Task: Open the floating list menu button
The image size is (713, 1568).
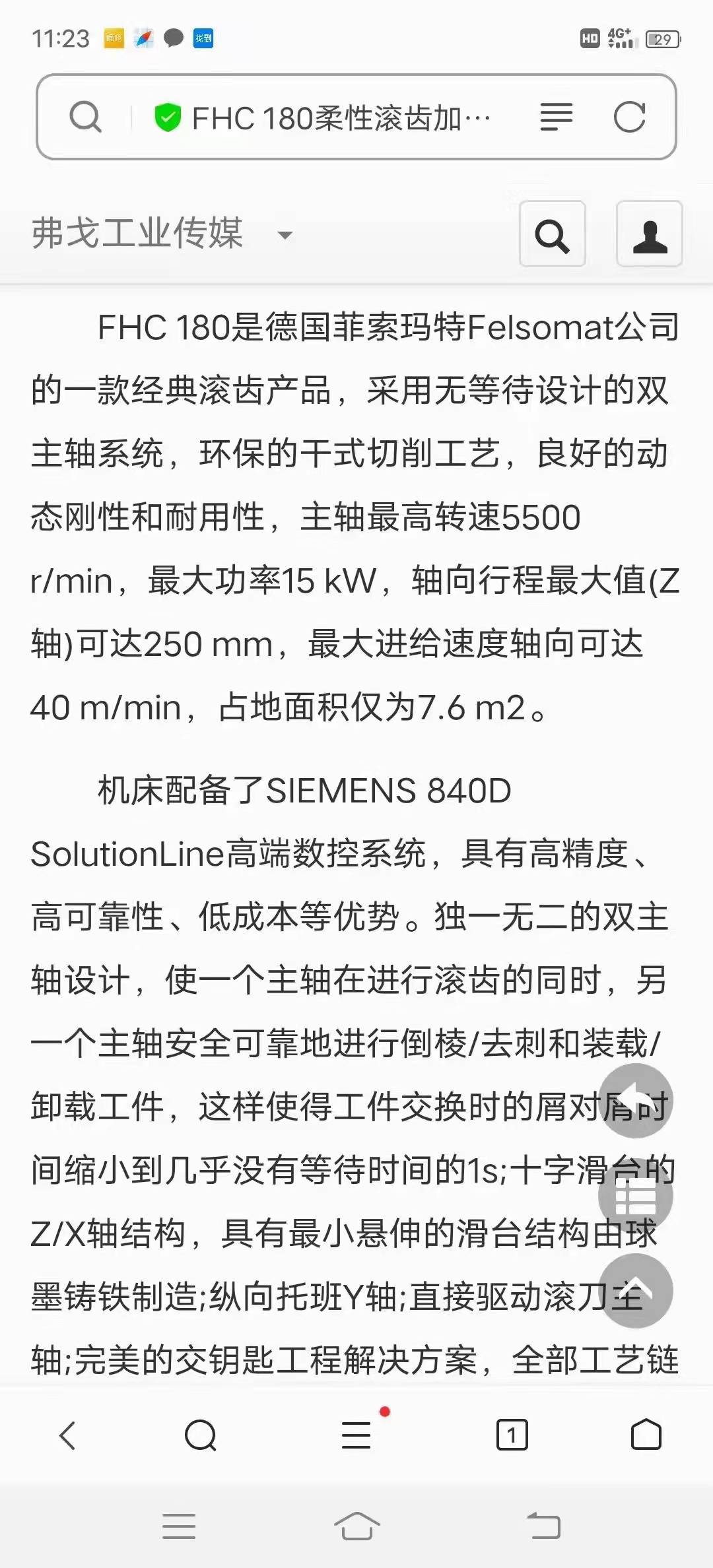Action: [636, 1196]
